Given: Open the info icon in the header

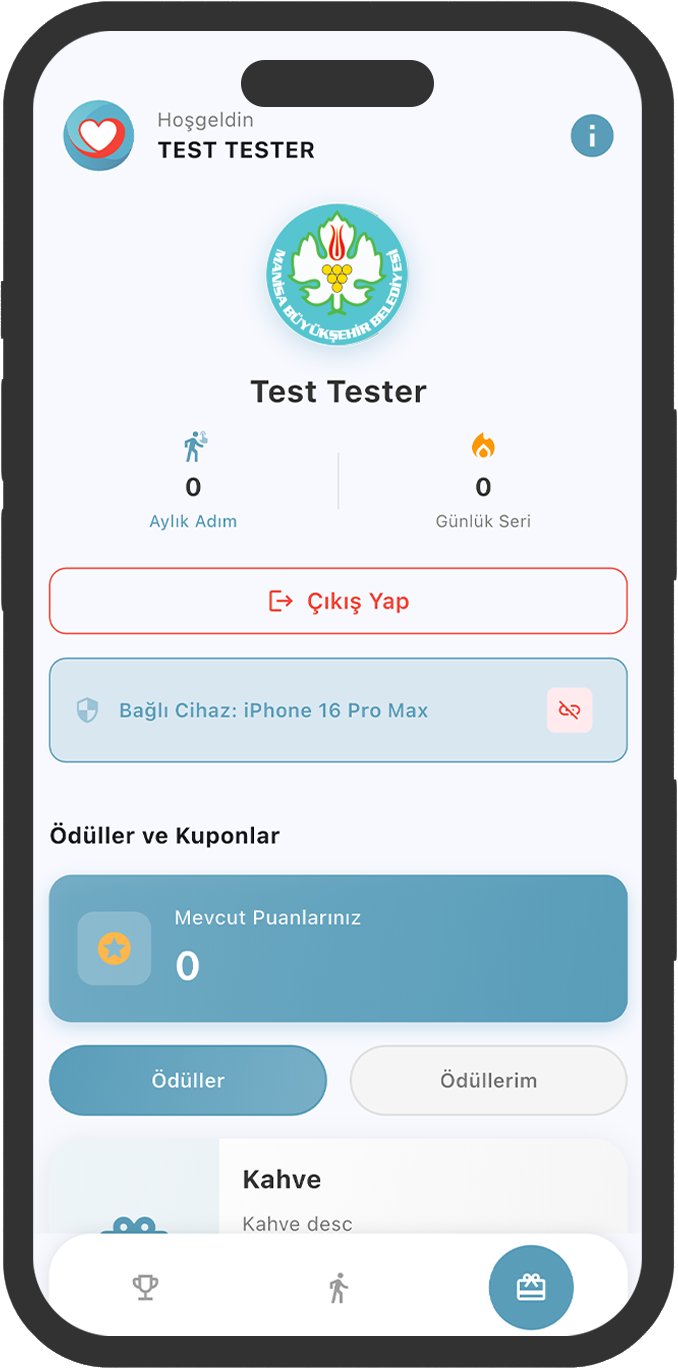Looking at the screenshot, I should click(592, 136).
